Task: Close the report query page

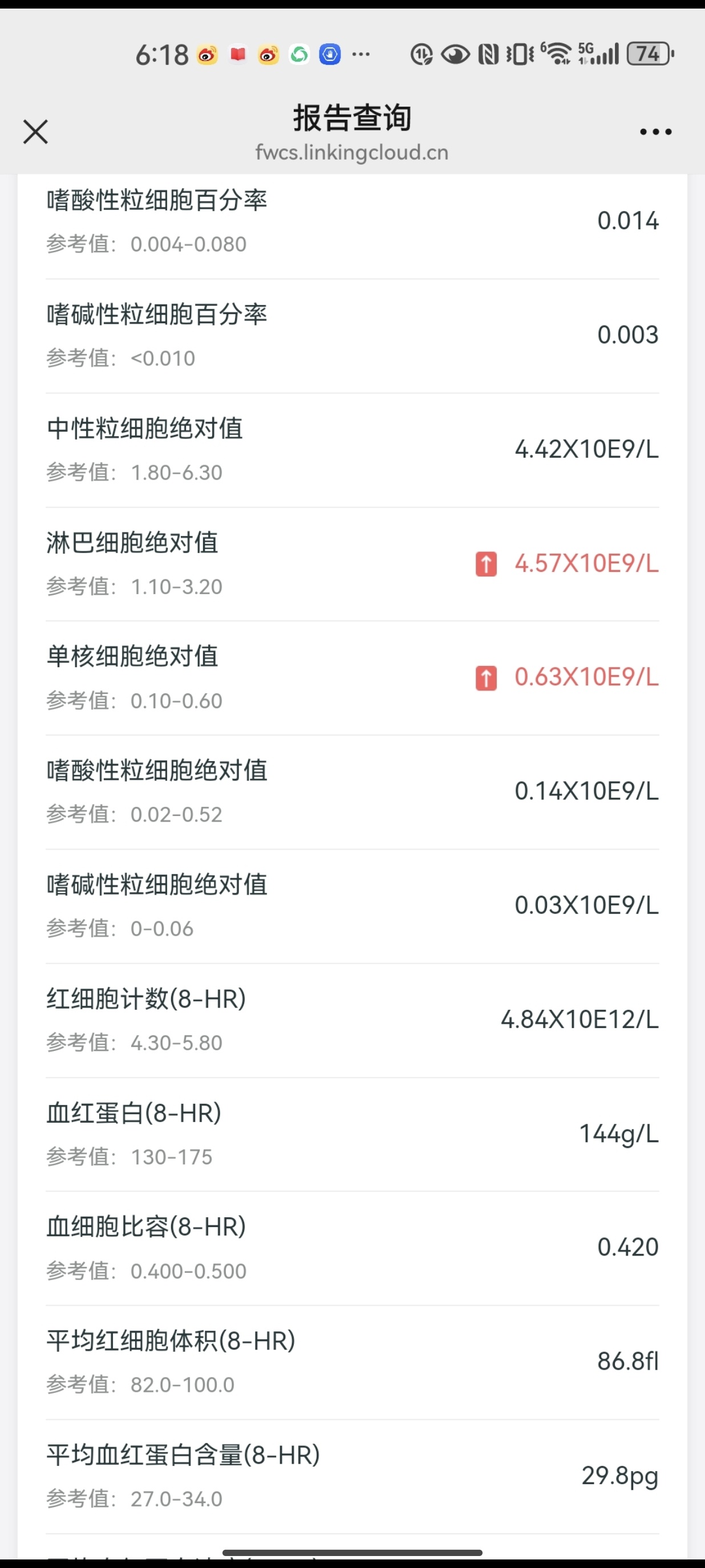Action: click(35, 132)
